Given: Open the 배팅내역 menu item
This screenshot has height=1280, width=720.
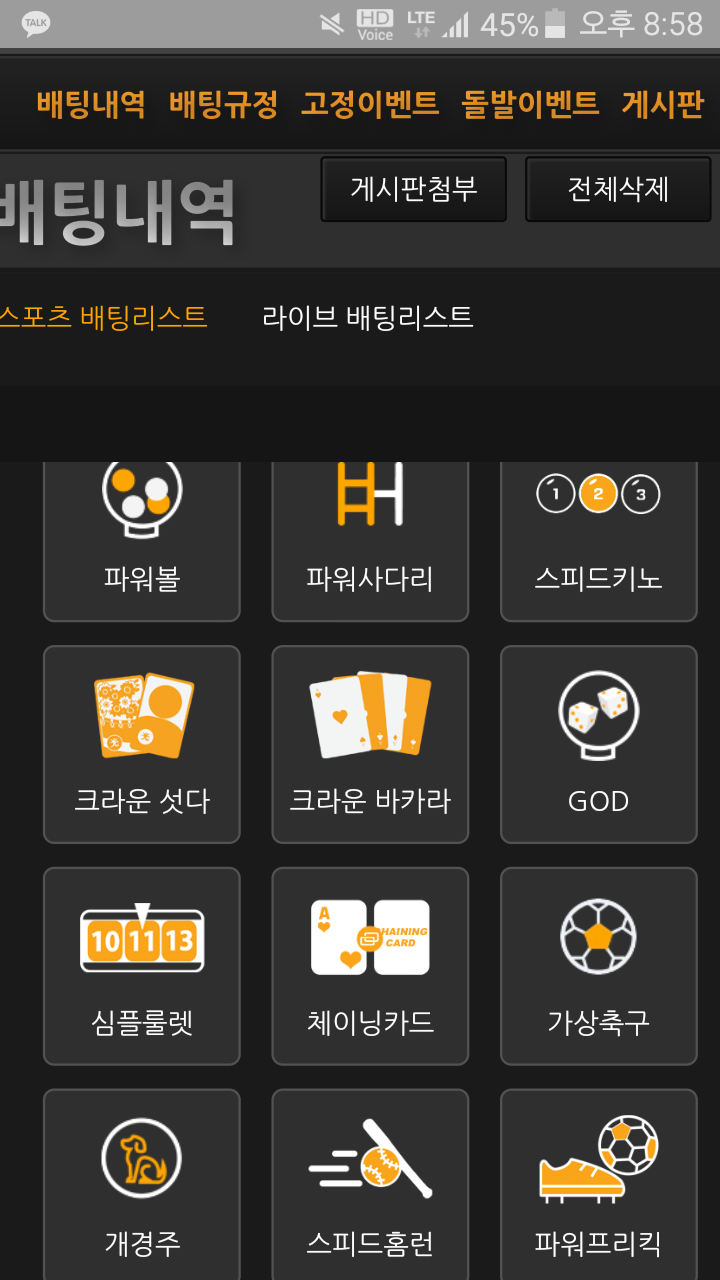Looking at the screenshot, I should pyautogui.click(x=91, y=104).
